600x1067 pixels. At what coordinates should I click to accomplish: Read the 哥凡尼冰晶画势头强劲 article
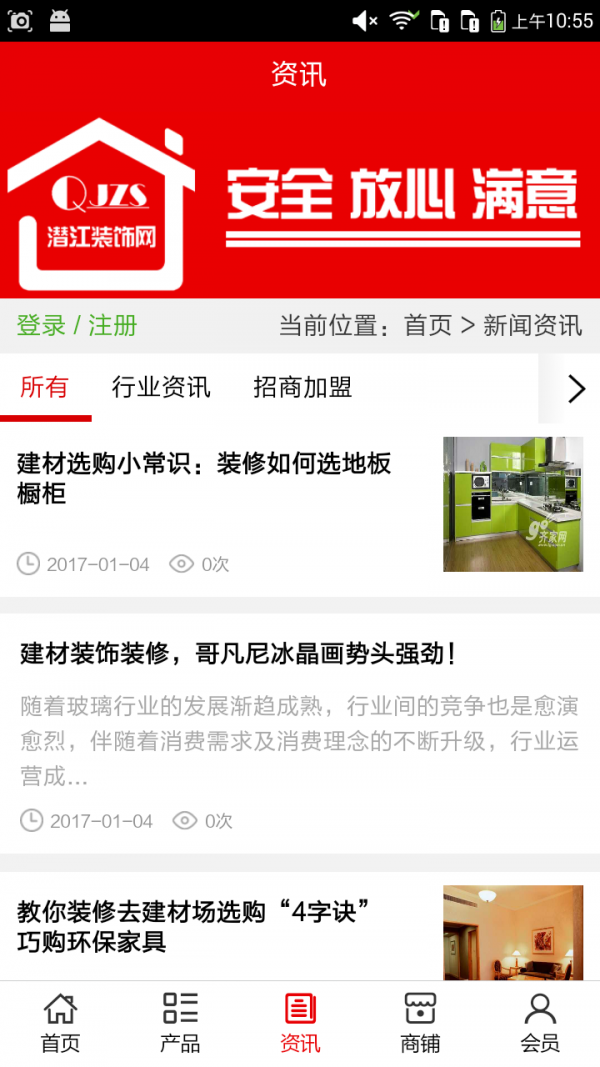(x=240, y=654)
